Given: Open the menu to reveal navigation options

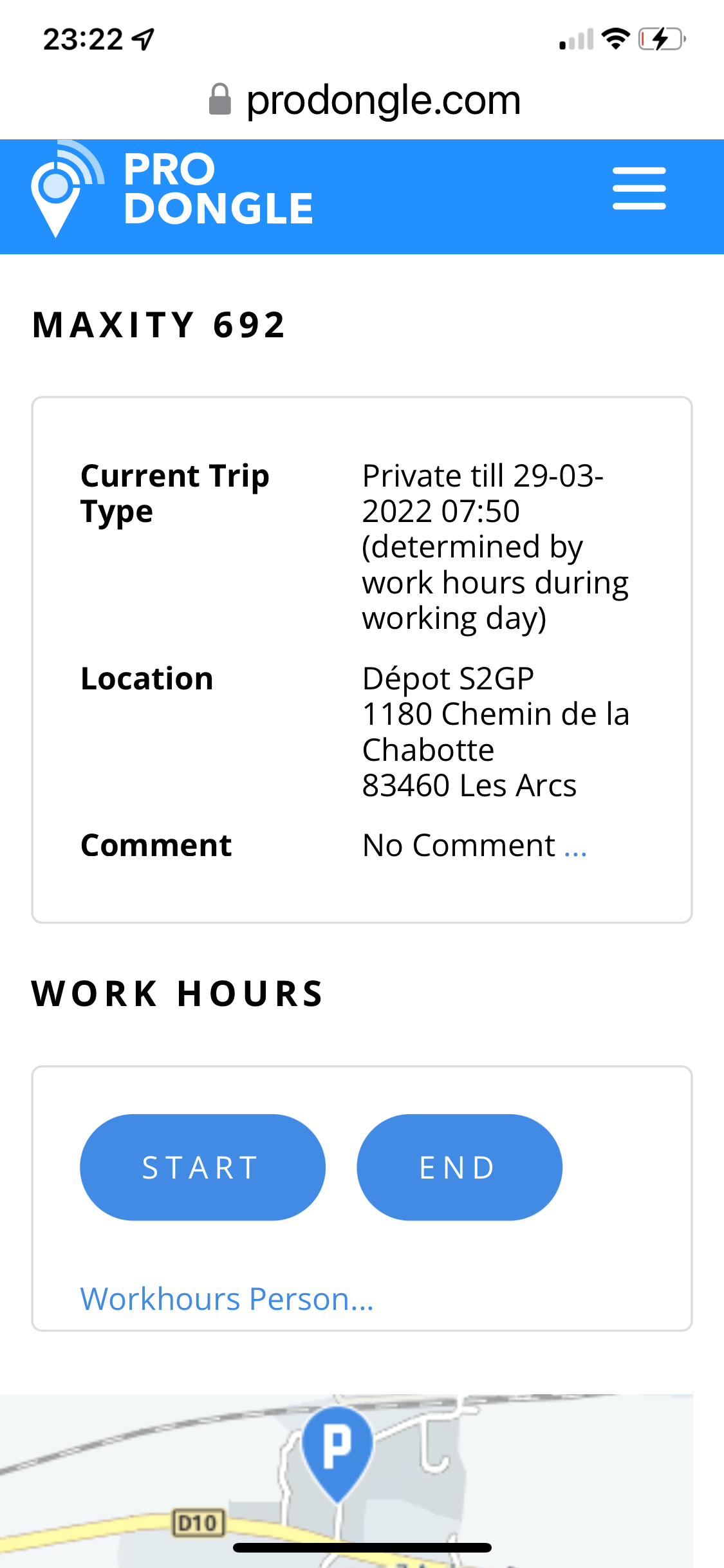Looking at the screenshot, I should [639, 187].
